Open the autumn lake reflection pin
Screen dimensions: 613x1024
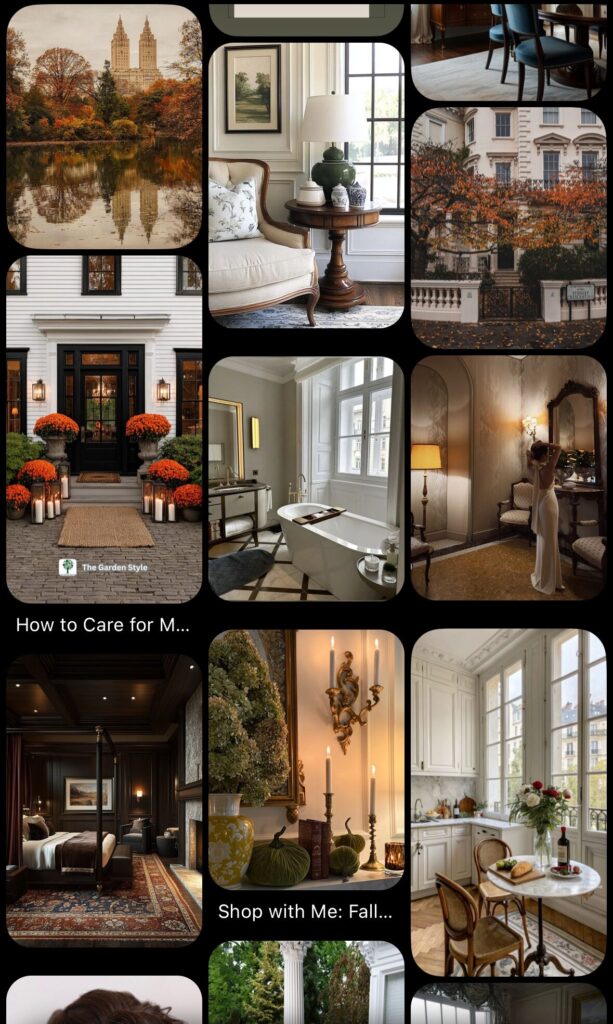(x=104, y=126)
